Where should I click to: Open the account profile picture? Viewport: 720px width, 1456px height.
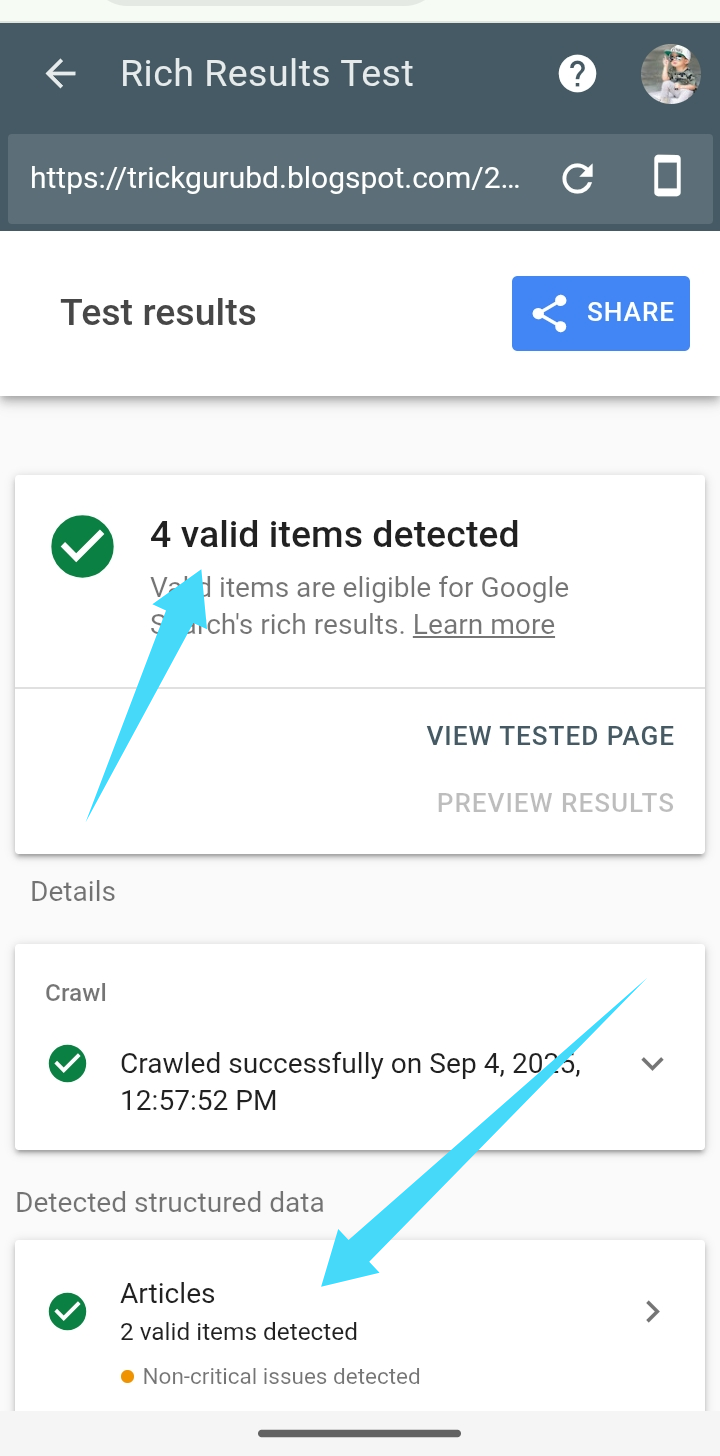(670, 74)
